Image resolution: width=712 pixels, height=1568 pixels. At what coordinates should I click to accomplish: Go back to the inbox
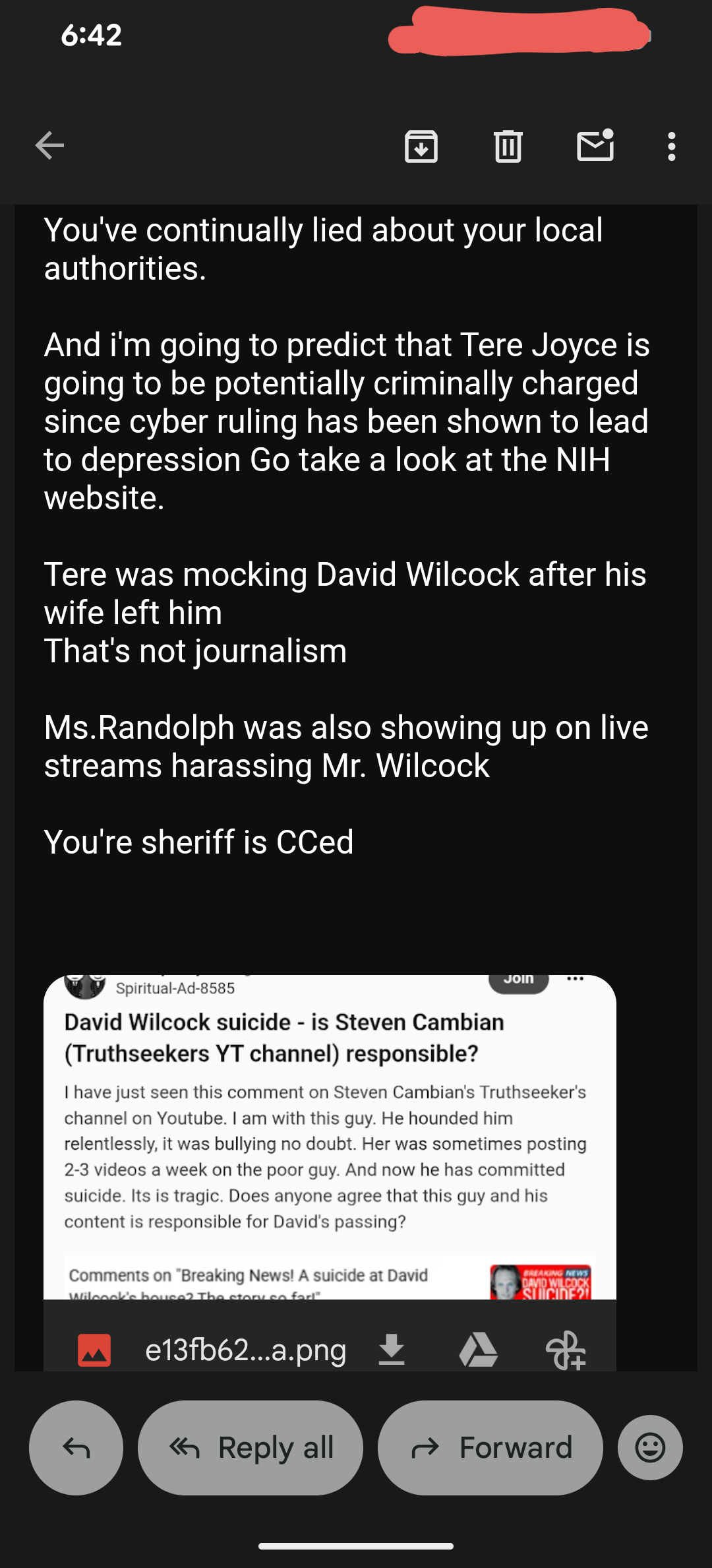[x=49, y=146]
